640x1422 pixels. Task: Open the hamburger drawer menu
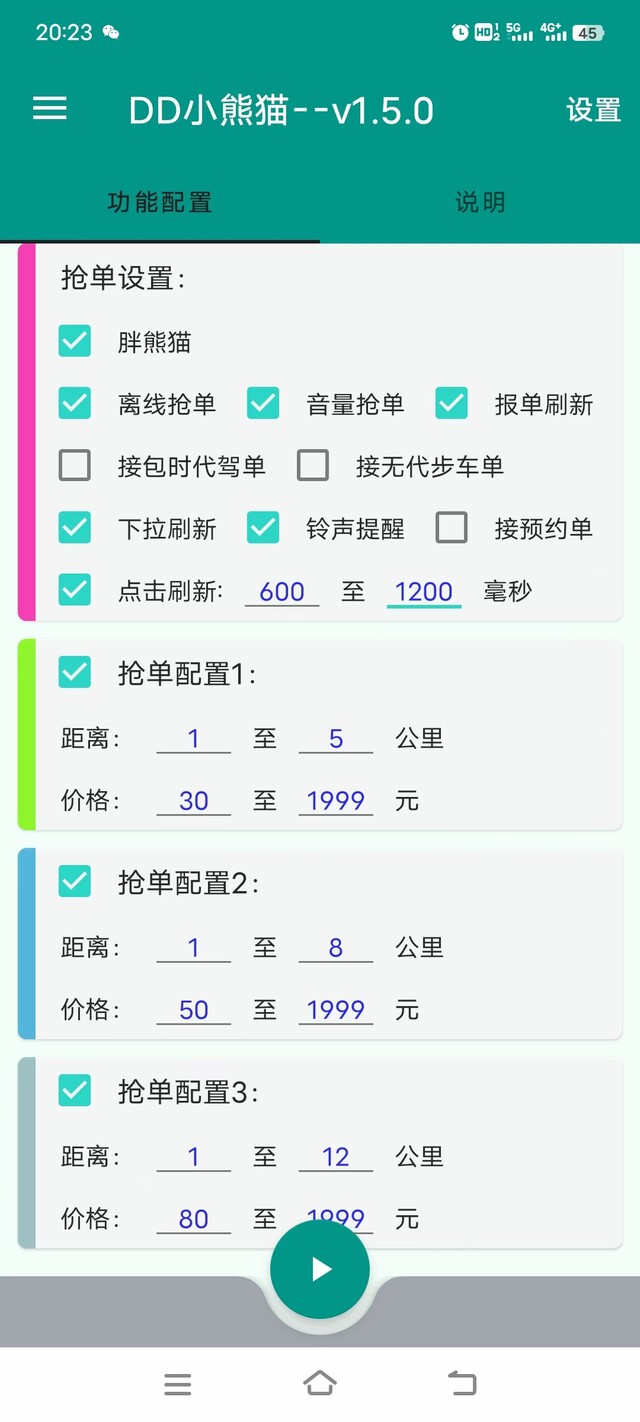[50, 109]
